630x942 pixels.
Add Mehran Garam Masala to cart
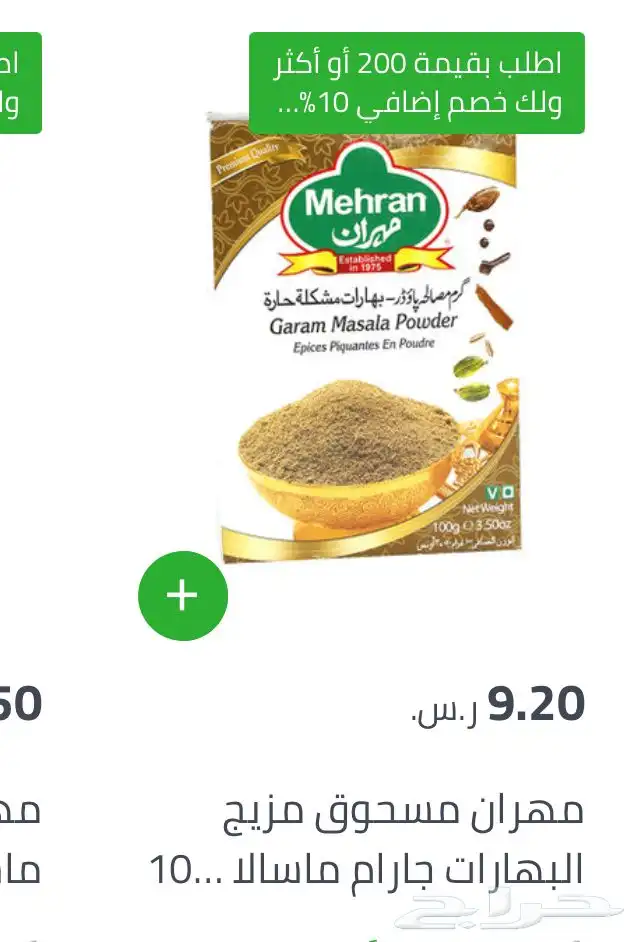(182, 596)
